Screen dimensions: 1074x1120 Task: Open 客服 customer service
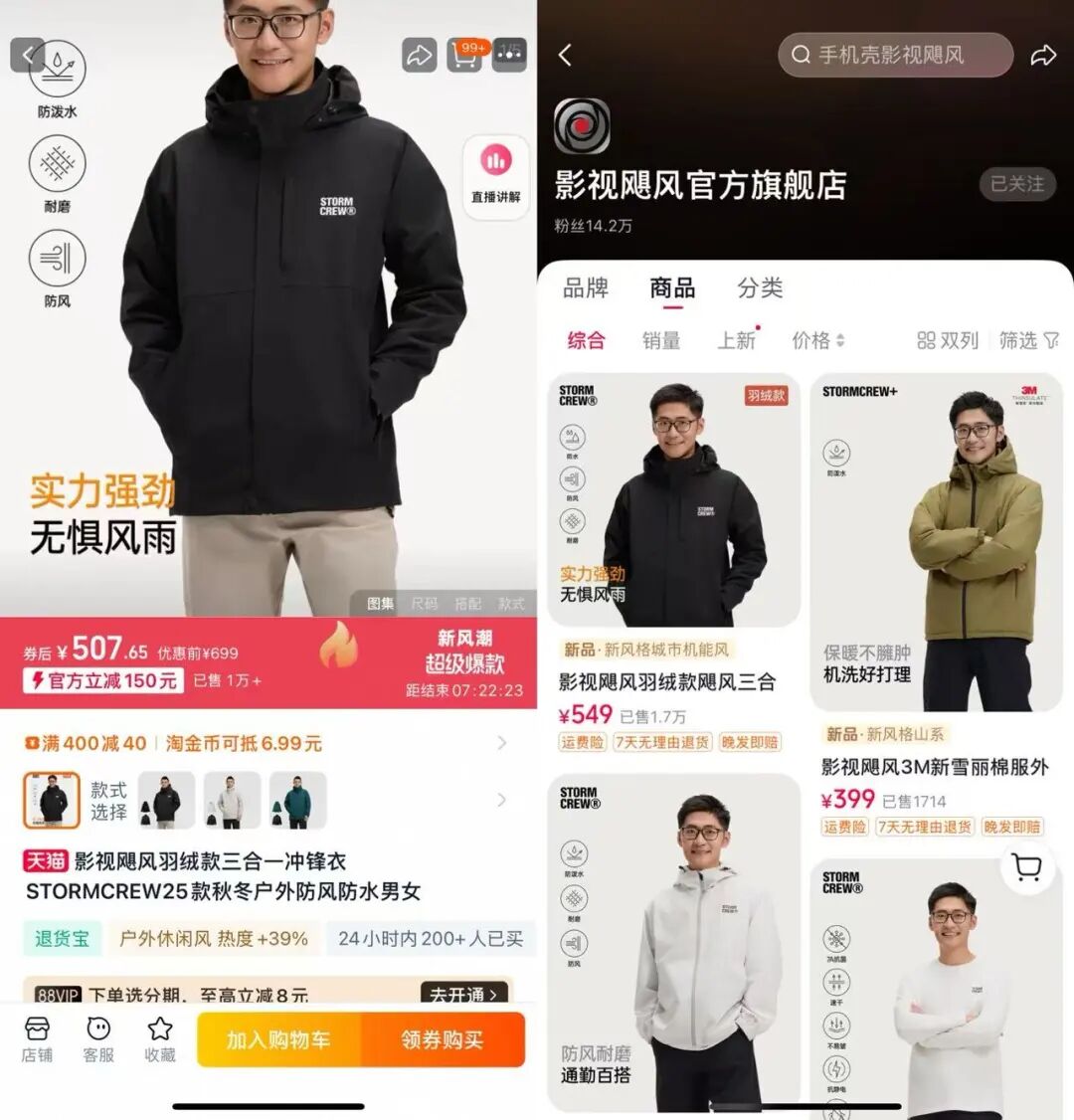click(98, 1039)
